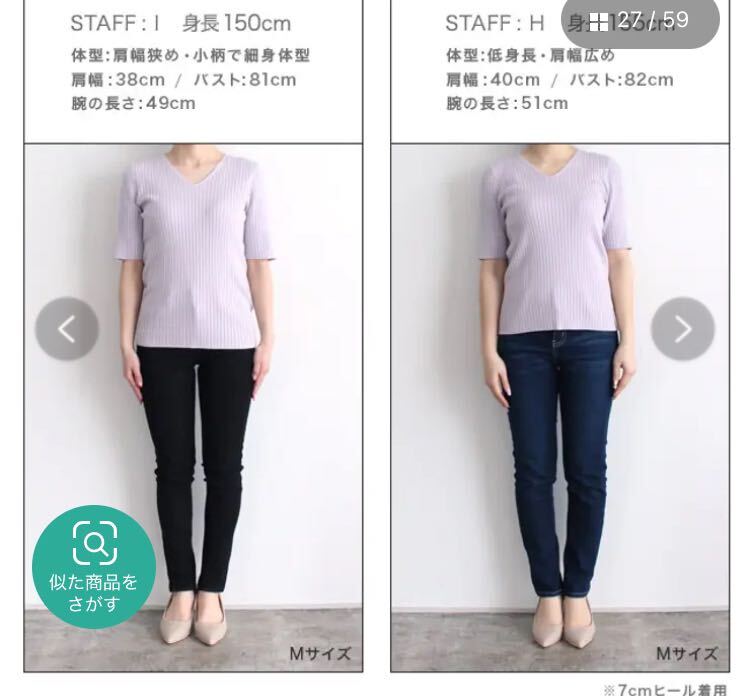The image size is (750, 696).
Task: Open the image grid from the 27 / 59 counter
Action: 640,21
